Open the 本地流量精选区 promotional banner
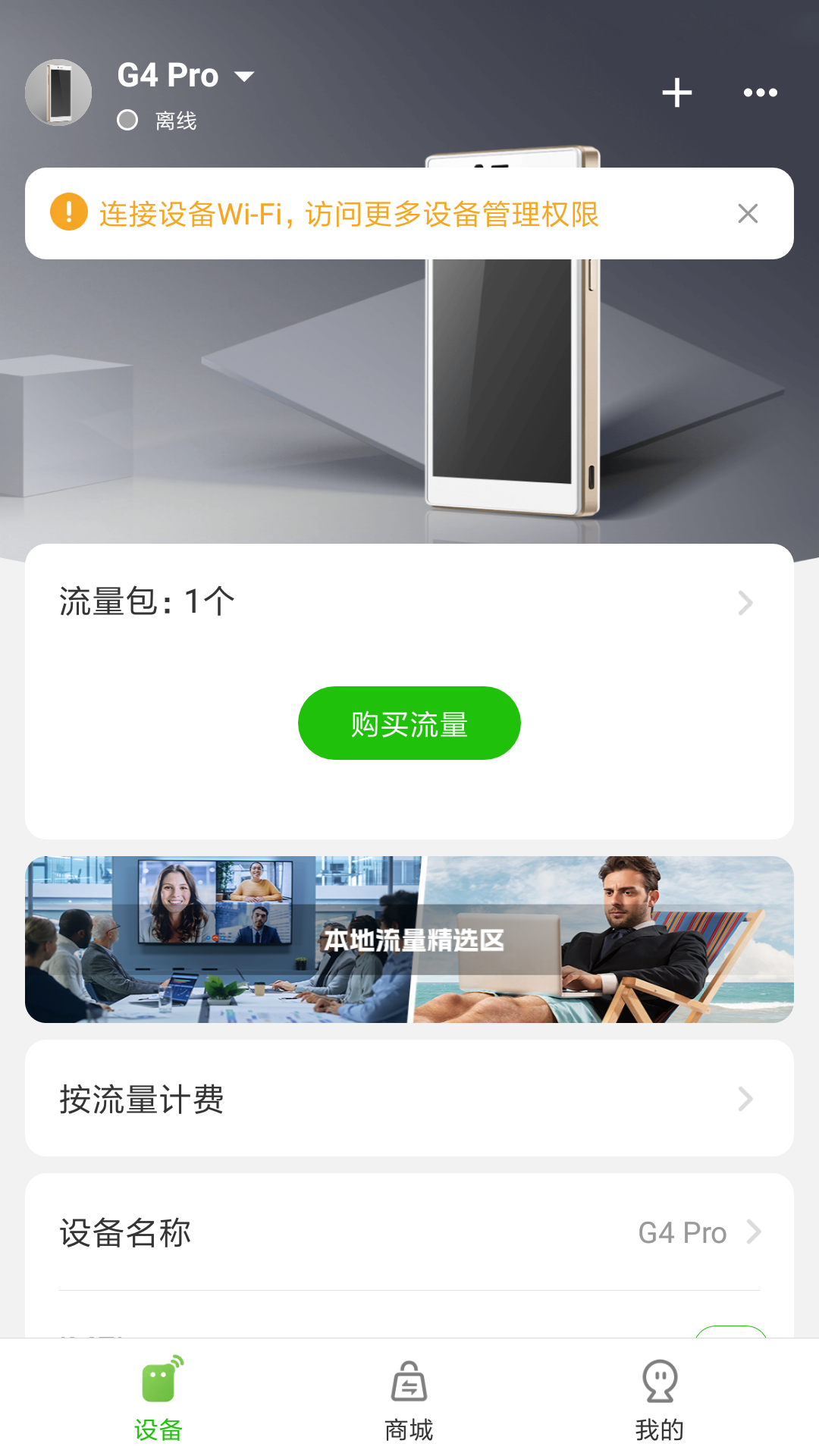Viewport: 819px width, 1456px height. pyautogui.click(x=409, y=939)
